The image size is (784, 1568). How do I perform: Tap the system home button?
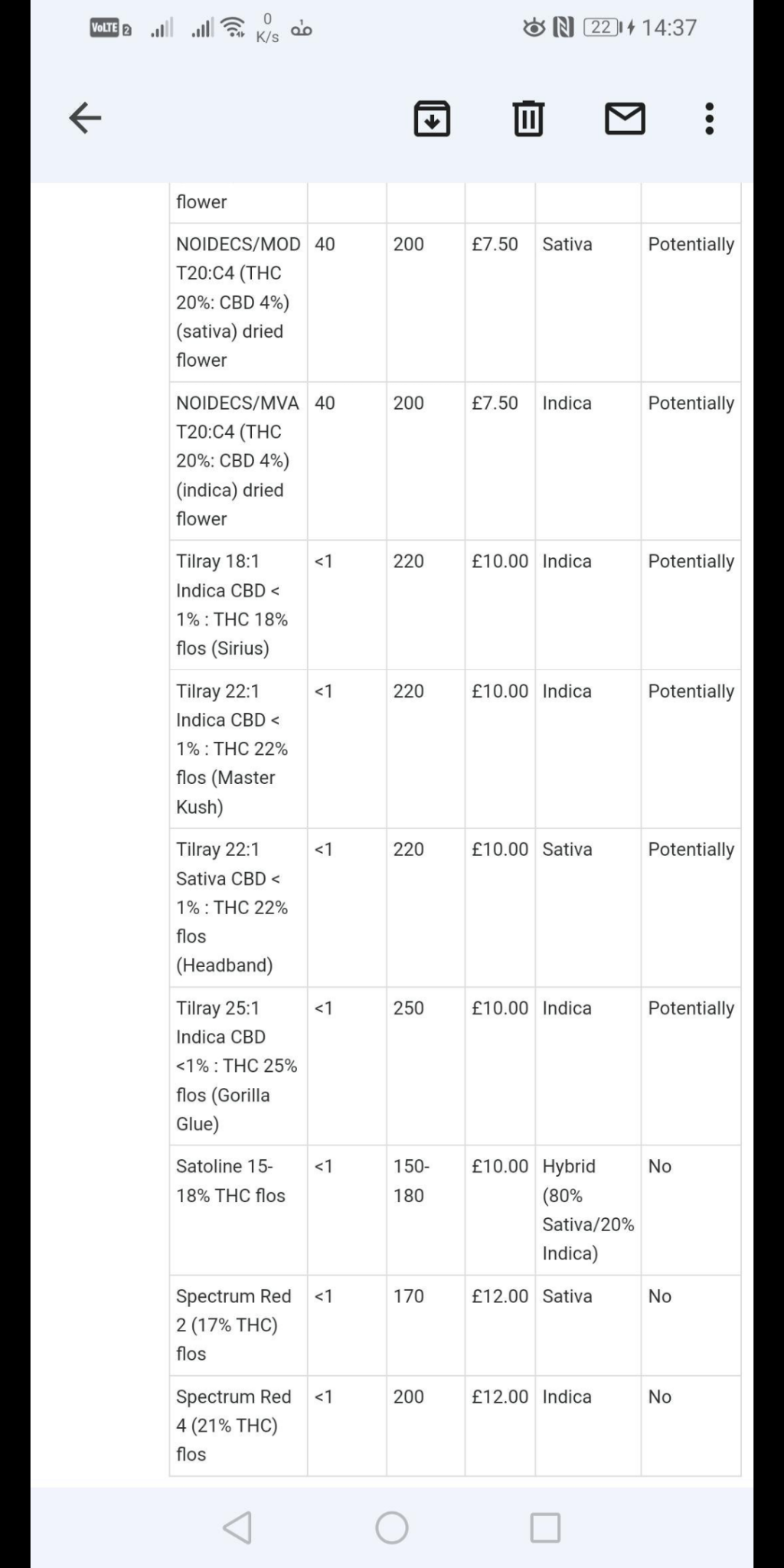tap(392, 1527)
